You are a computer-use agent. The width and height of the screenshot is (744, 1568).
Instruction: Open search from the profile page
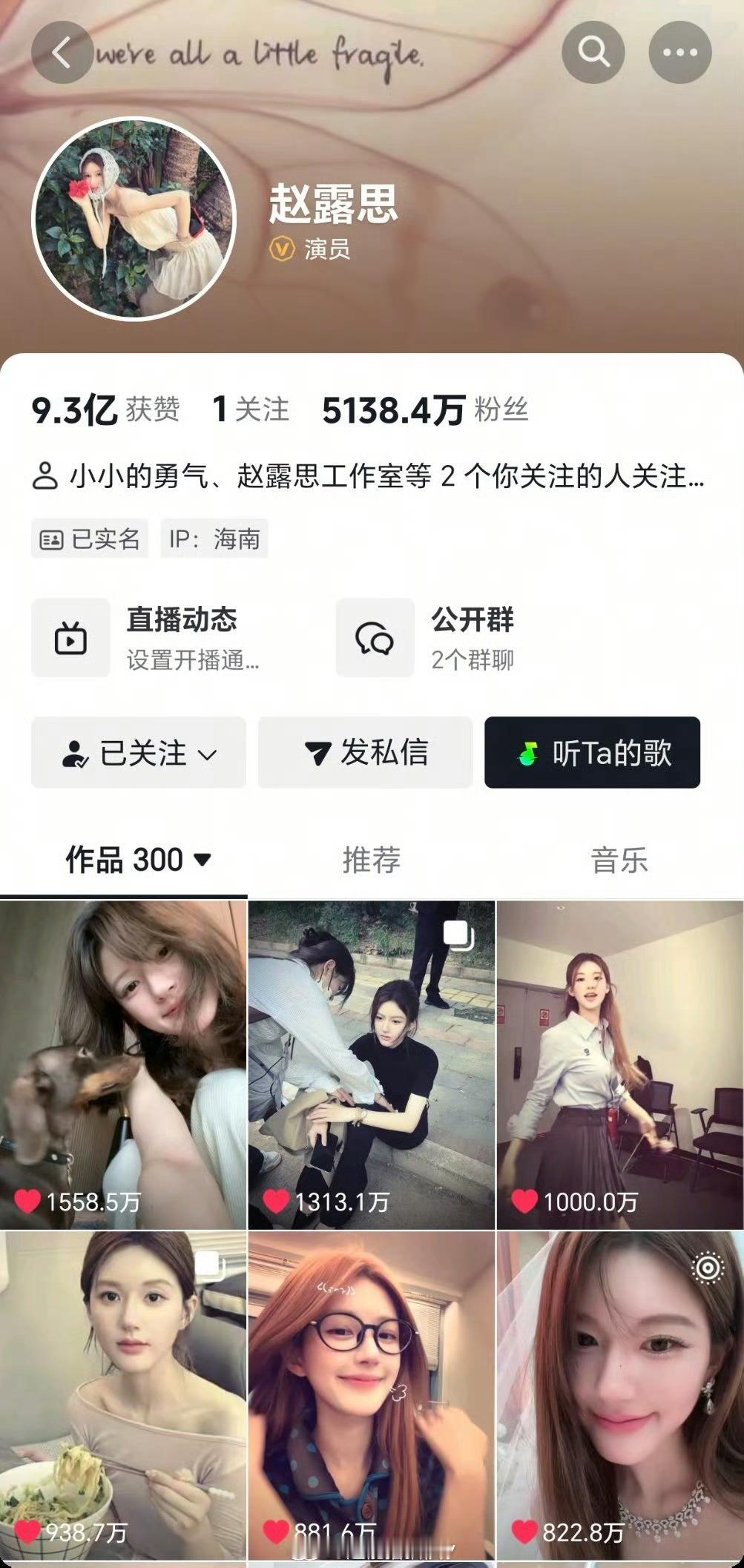click(x=593, y=52)
